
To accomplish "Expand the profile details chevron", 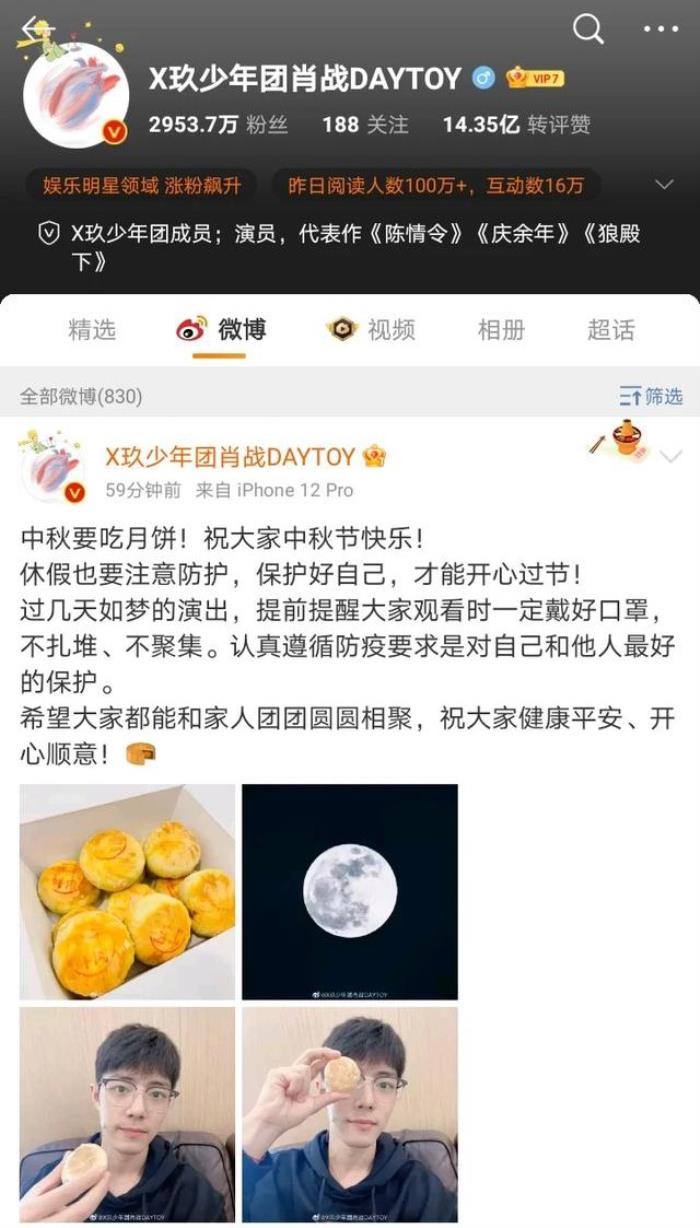I will (x=664, y=185).
